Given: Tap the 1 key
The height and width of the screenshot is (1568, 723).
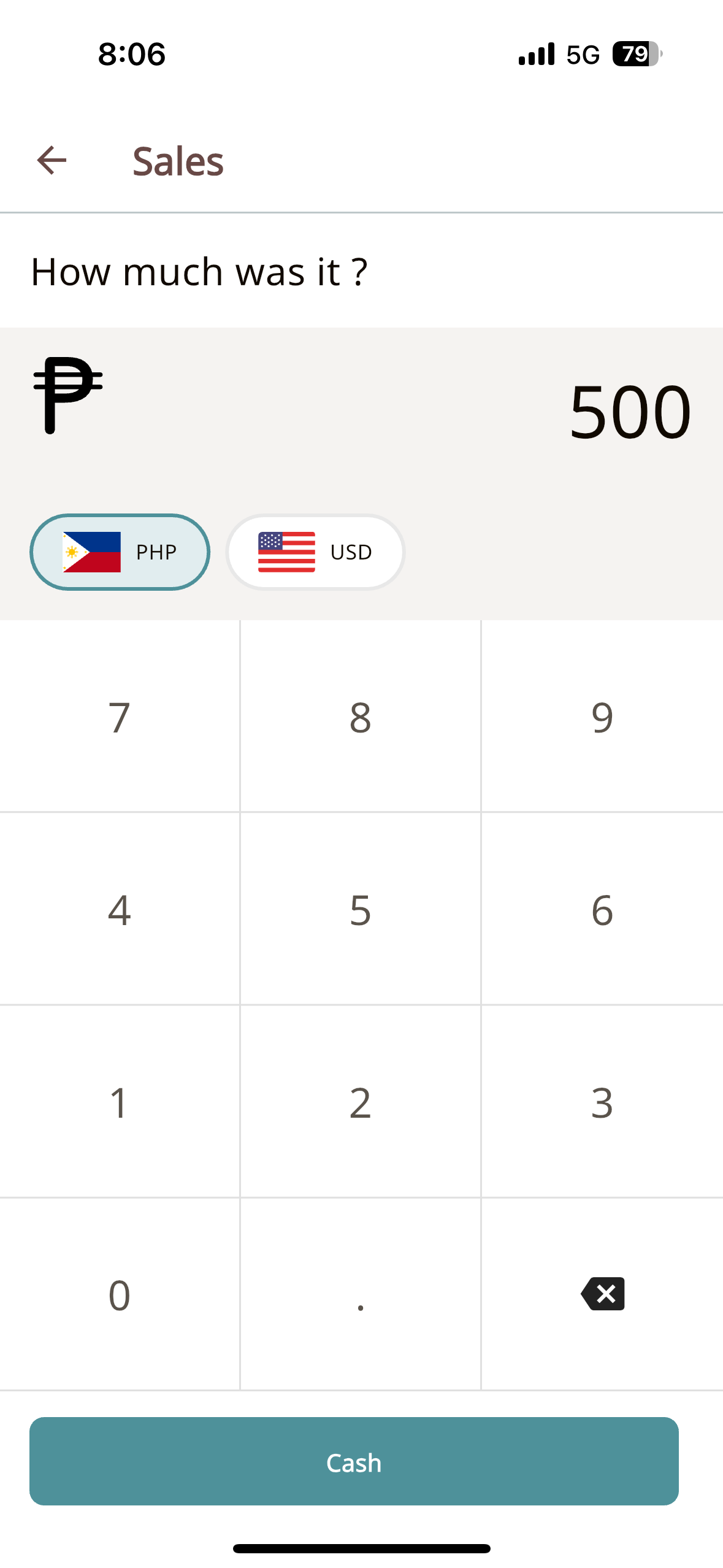Looking at the screenshot, I should (119, 1102).
